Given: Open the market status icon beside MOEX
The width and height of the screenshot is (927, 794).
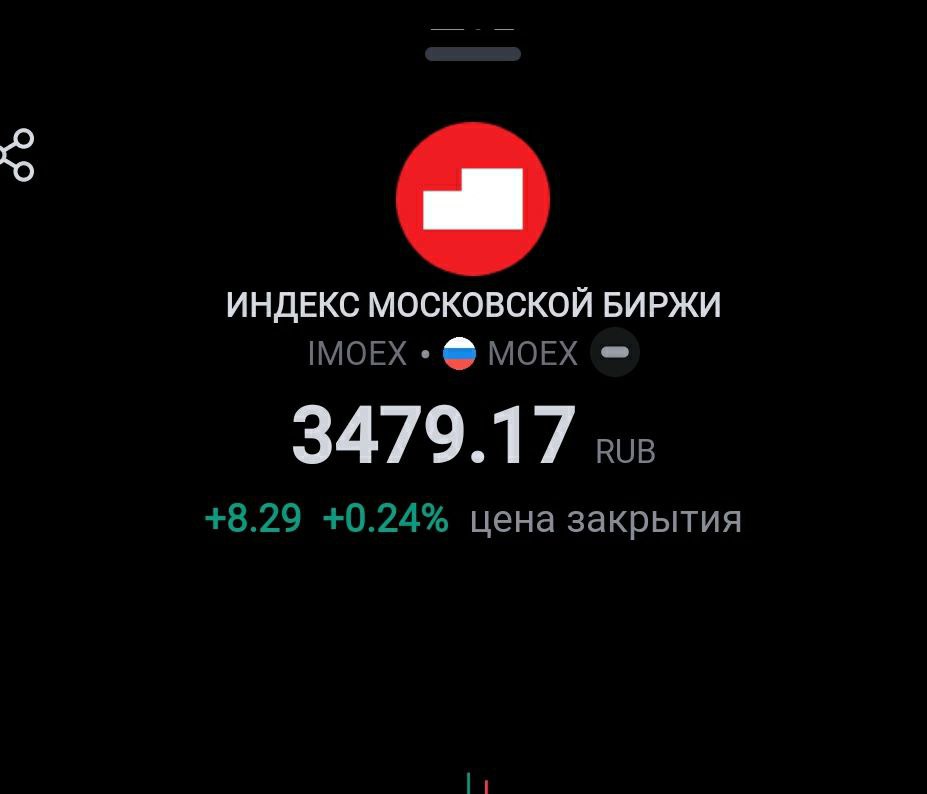Looking at the screenshot, I should point(614,353).
